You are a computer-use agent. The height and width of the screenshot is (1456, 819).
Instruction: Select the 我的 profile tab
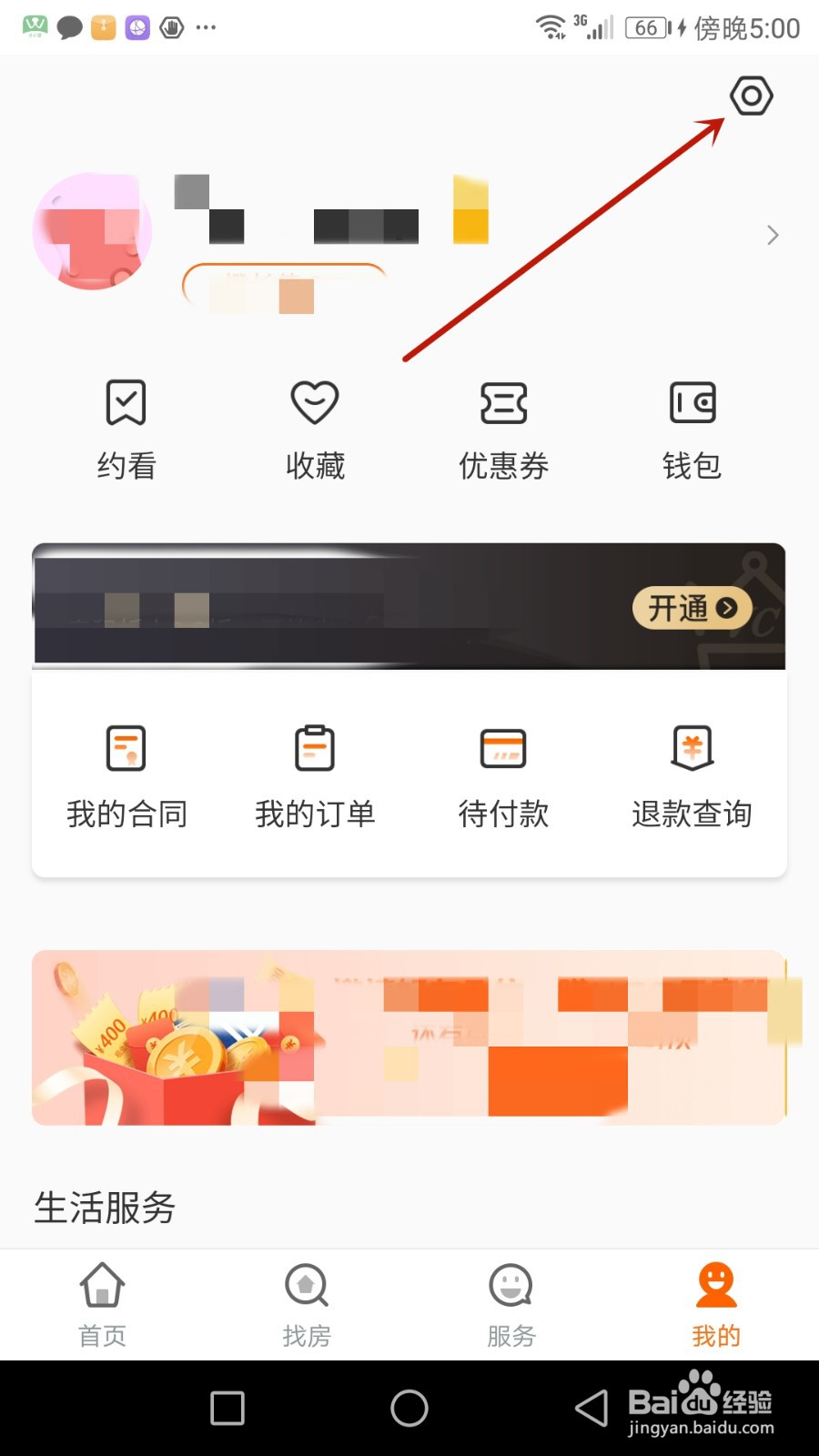pos(716,1303)
